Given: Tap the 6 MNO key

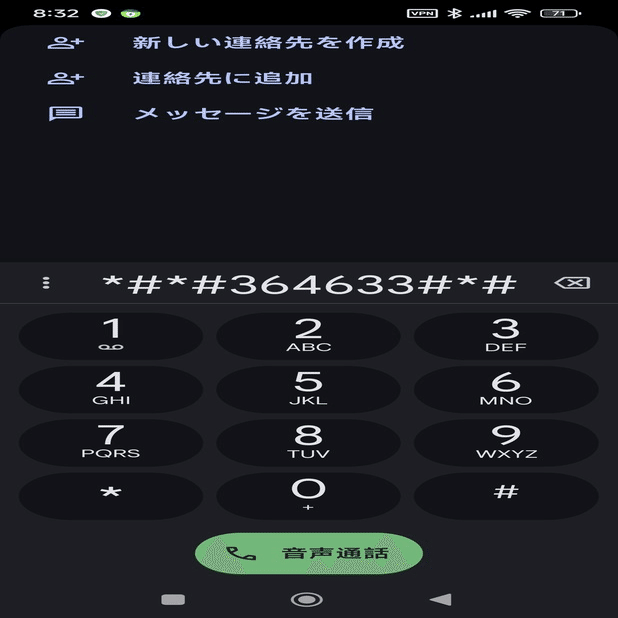Looking at the screenshot, I should click(x=506, y=389).
